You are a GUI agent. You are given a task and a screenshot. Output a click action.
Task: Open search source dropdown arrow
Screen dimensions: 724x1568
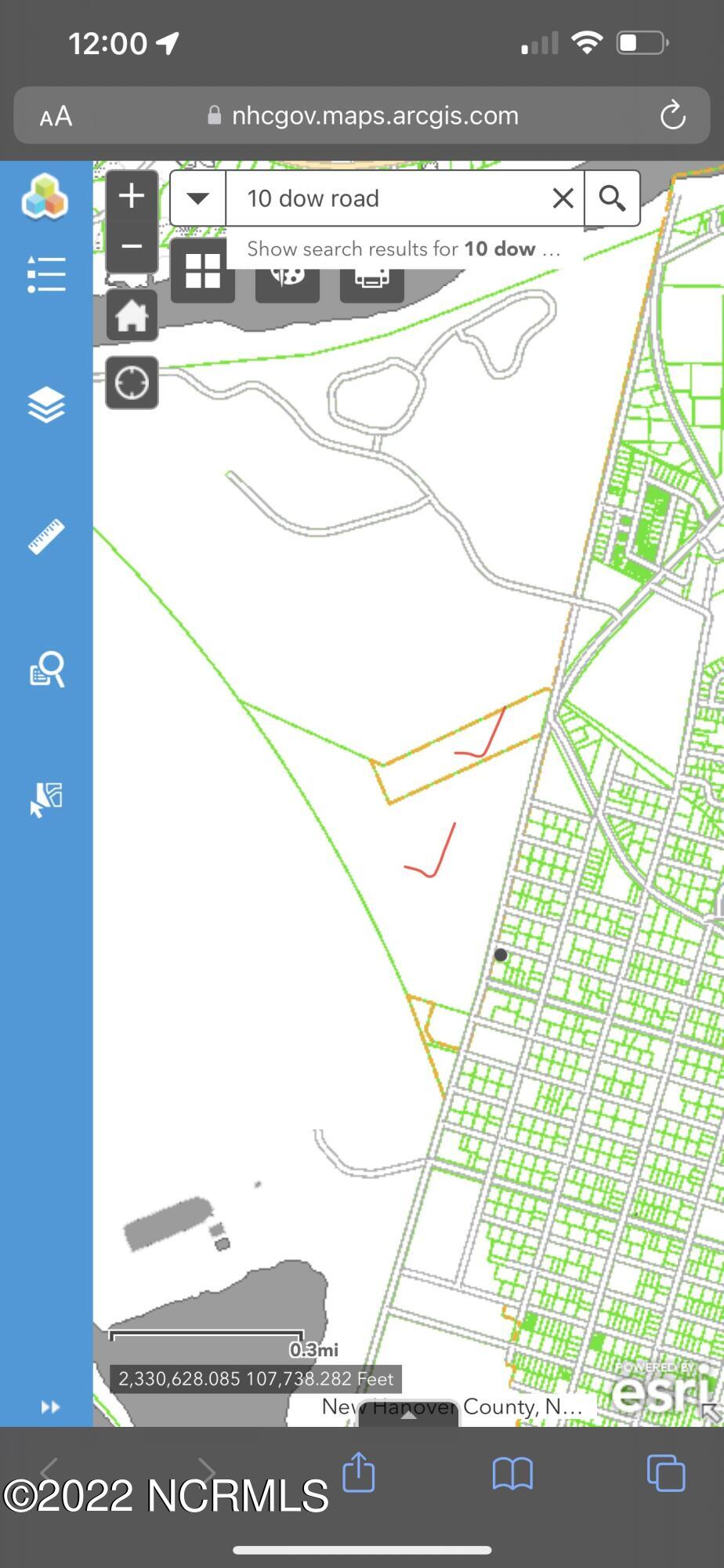click(198, 198)
